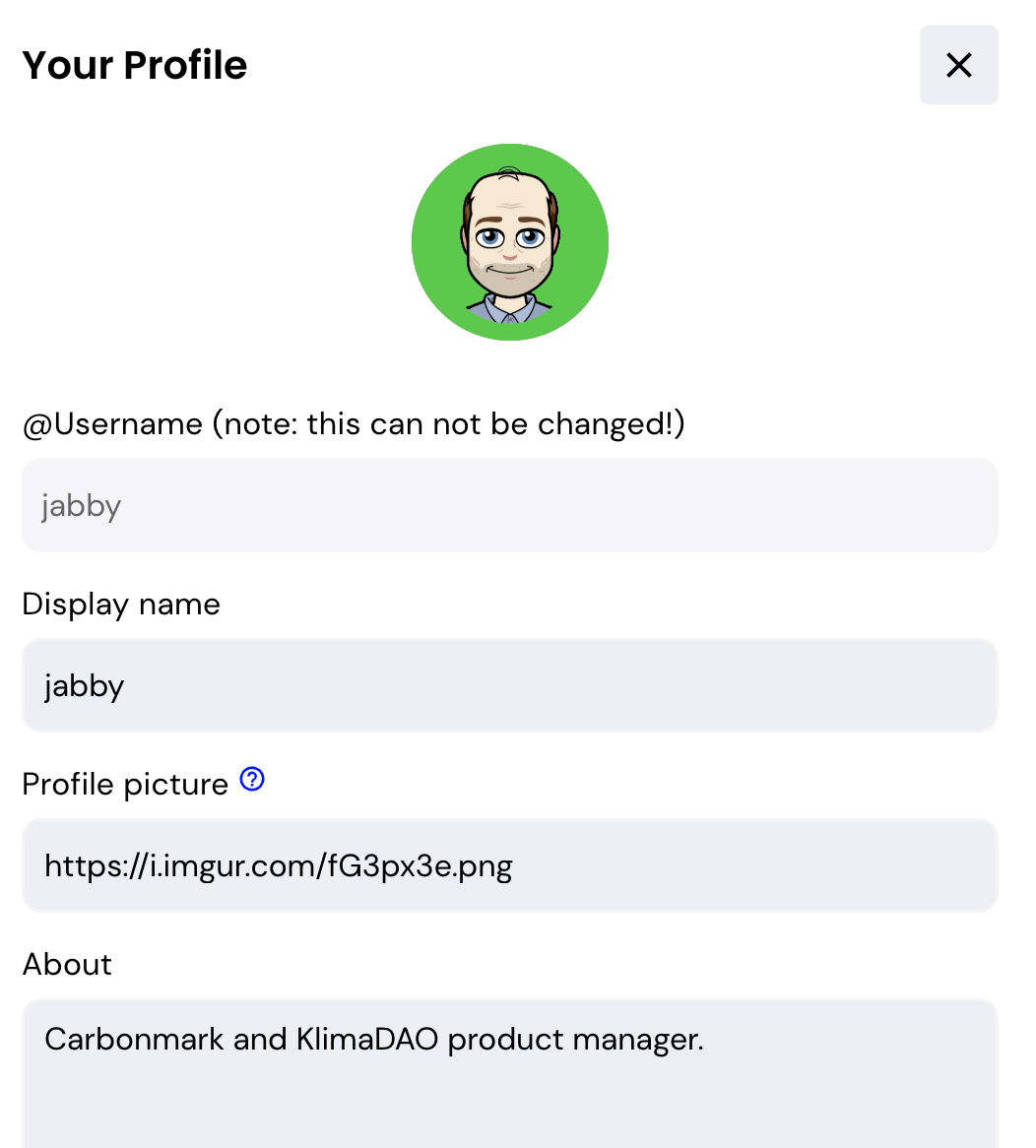Select the Profile picture URL field

pos(510,864)
